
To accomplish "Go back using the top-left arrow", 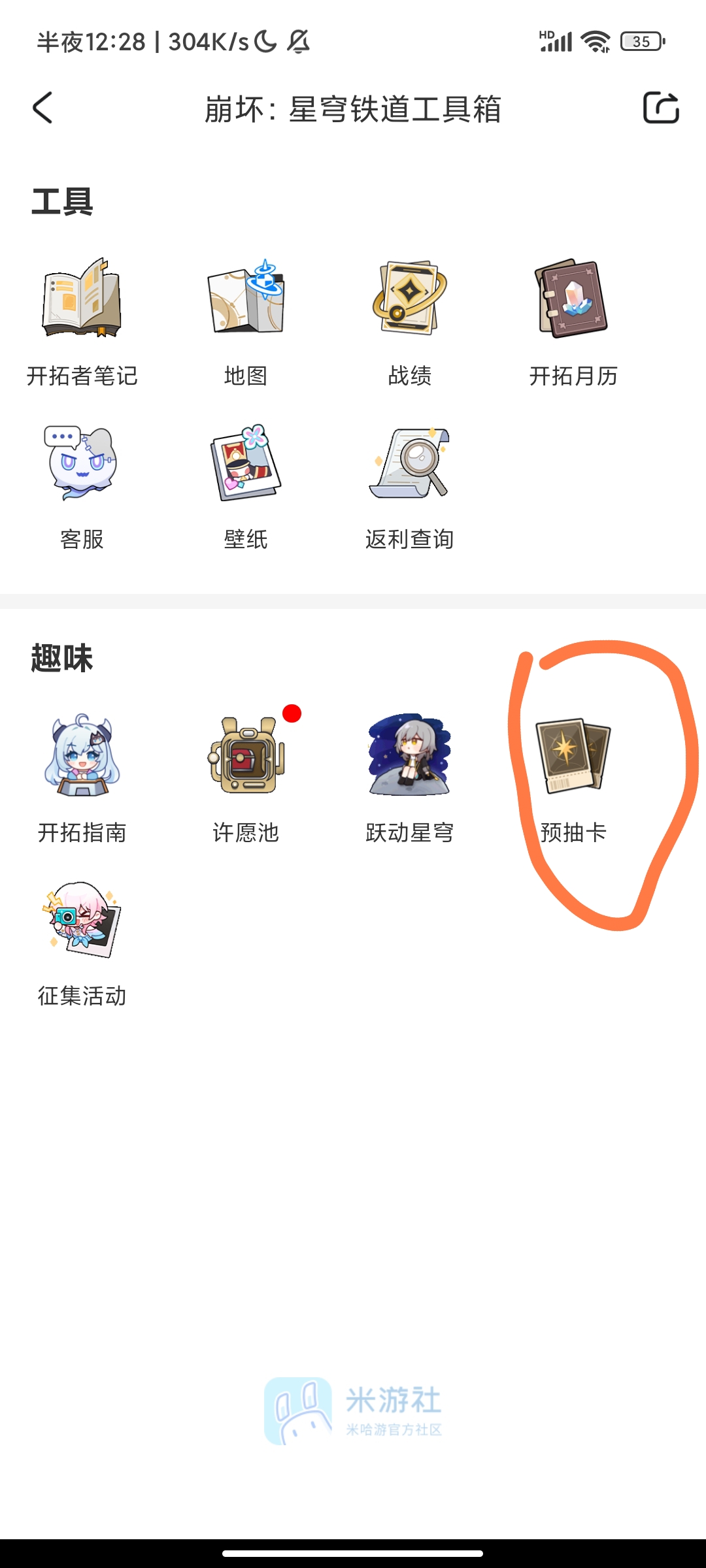I will pos(43,108).
